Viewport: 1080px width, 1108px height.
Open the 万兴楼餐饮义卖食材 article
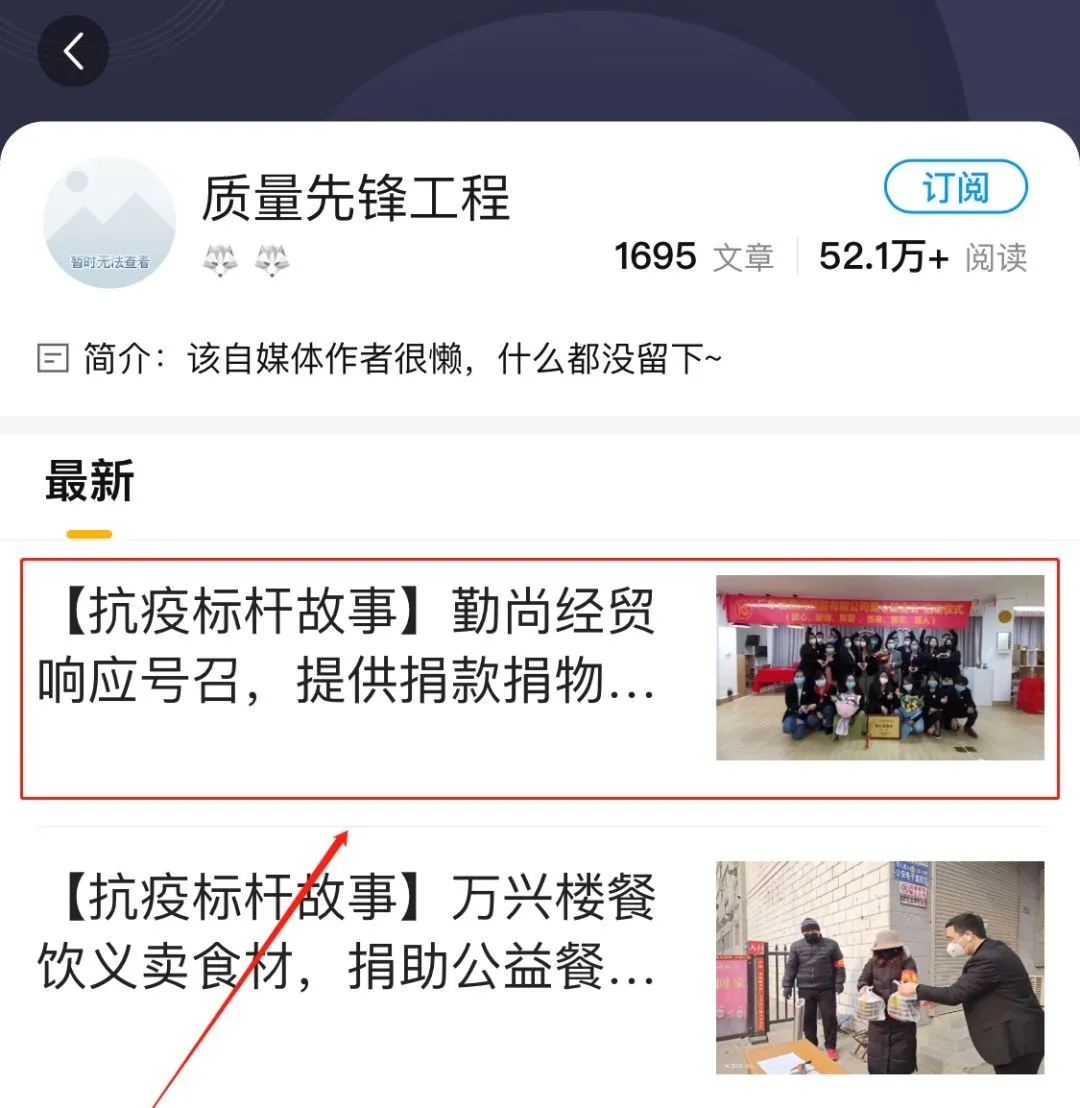coord(347,931)
